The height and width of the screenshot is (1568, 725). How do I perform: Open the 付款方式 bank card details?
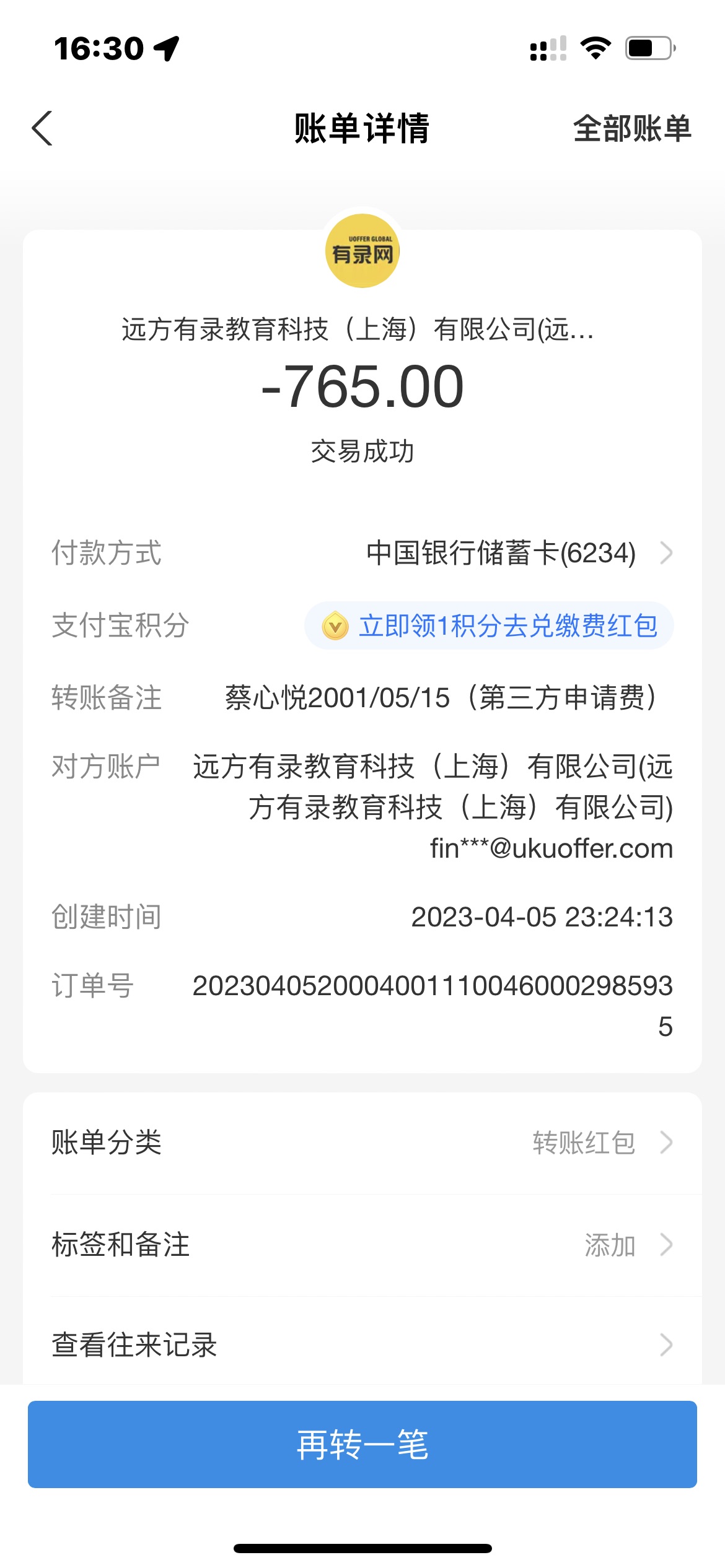coord(518,553)
